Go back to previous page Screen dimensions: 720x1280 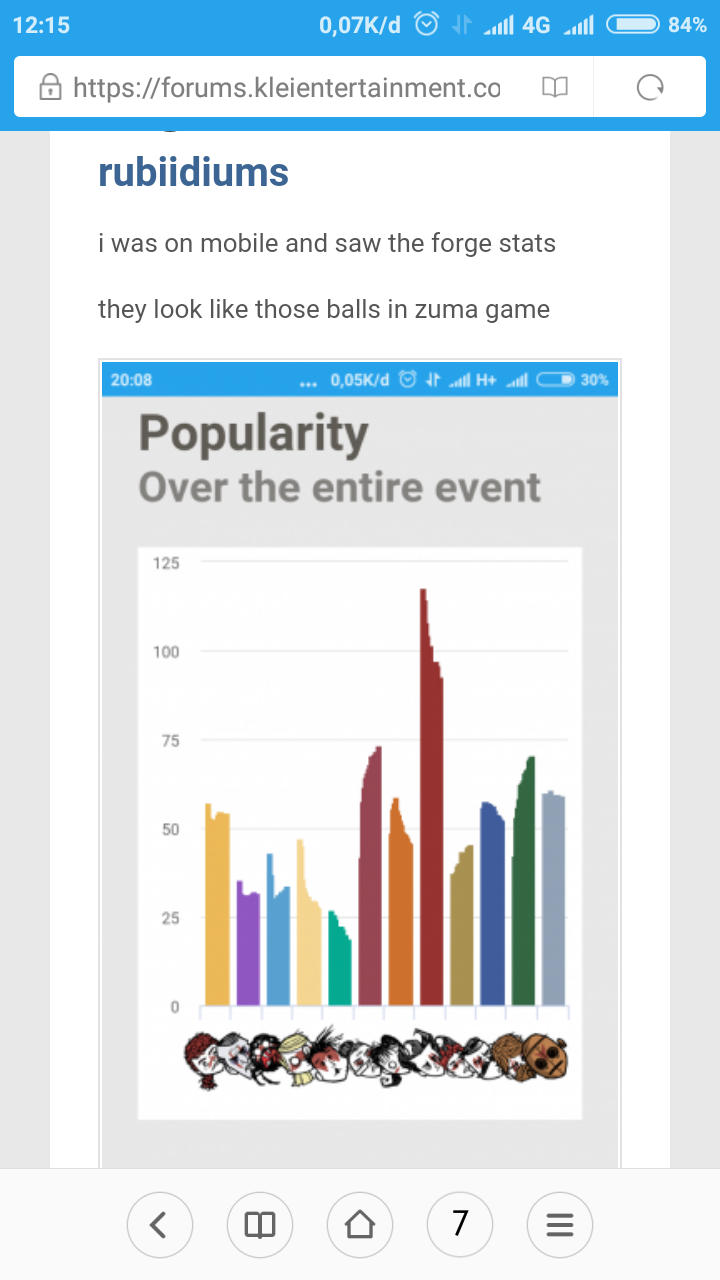point(160,1224)
